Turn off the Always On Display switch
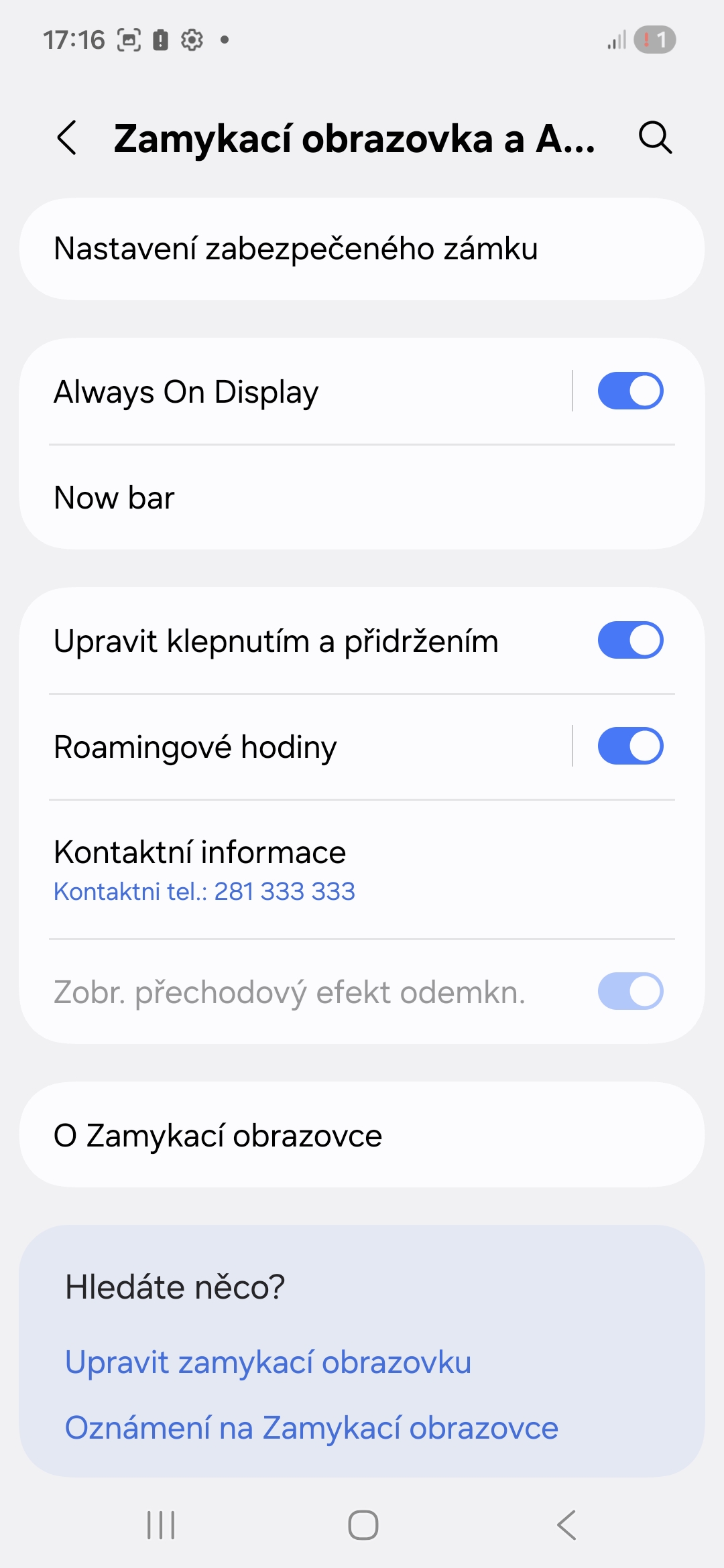 pos(630,391)
